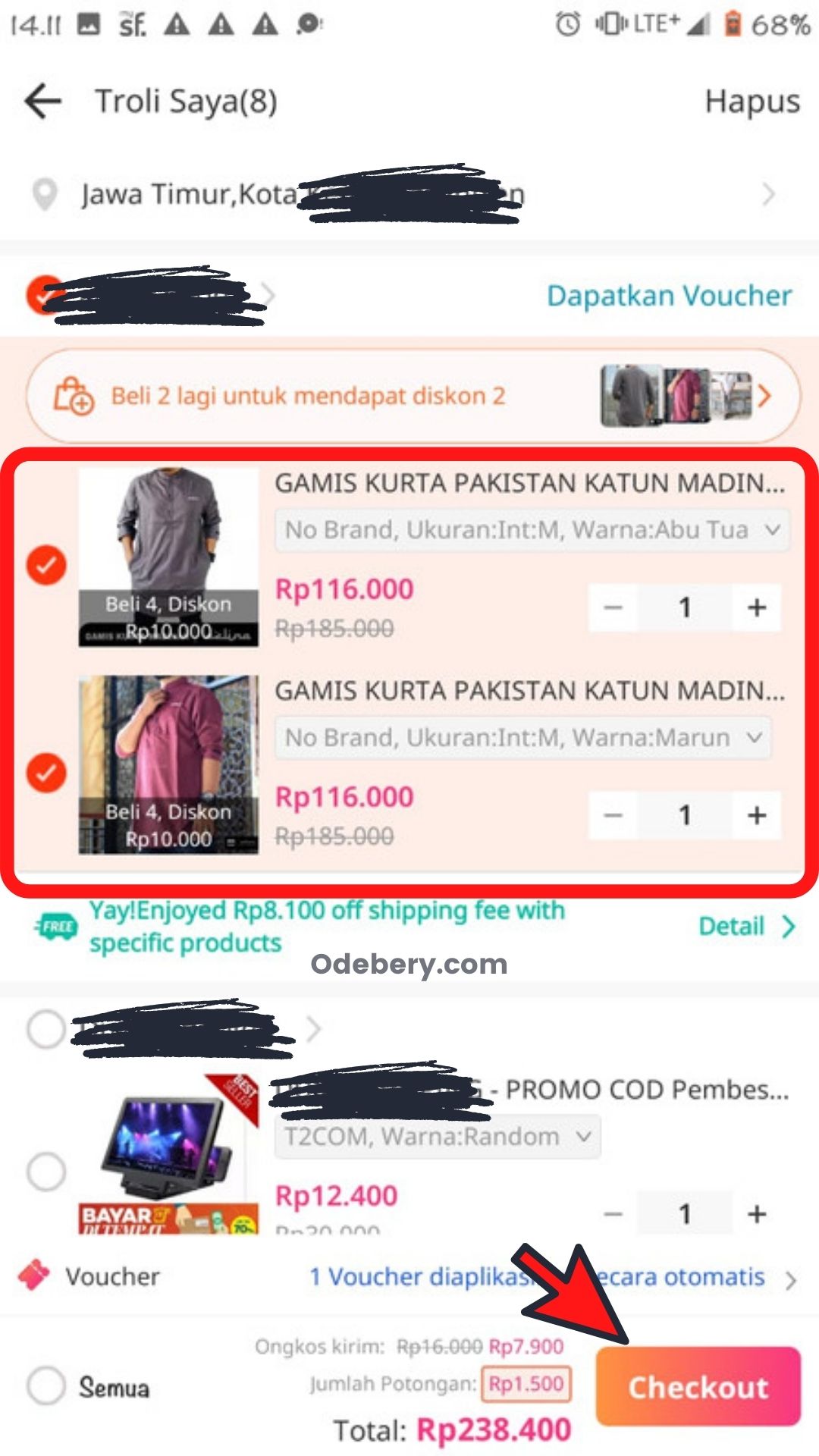This screenshot has height=1456, width=819.
Task: Tap Hapus to delete cart items
Action: [753, 101]
